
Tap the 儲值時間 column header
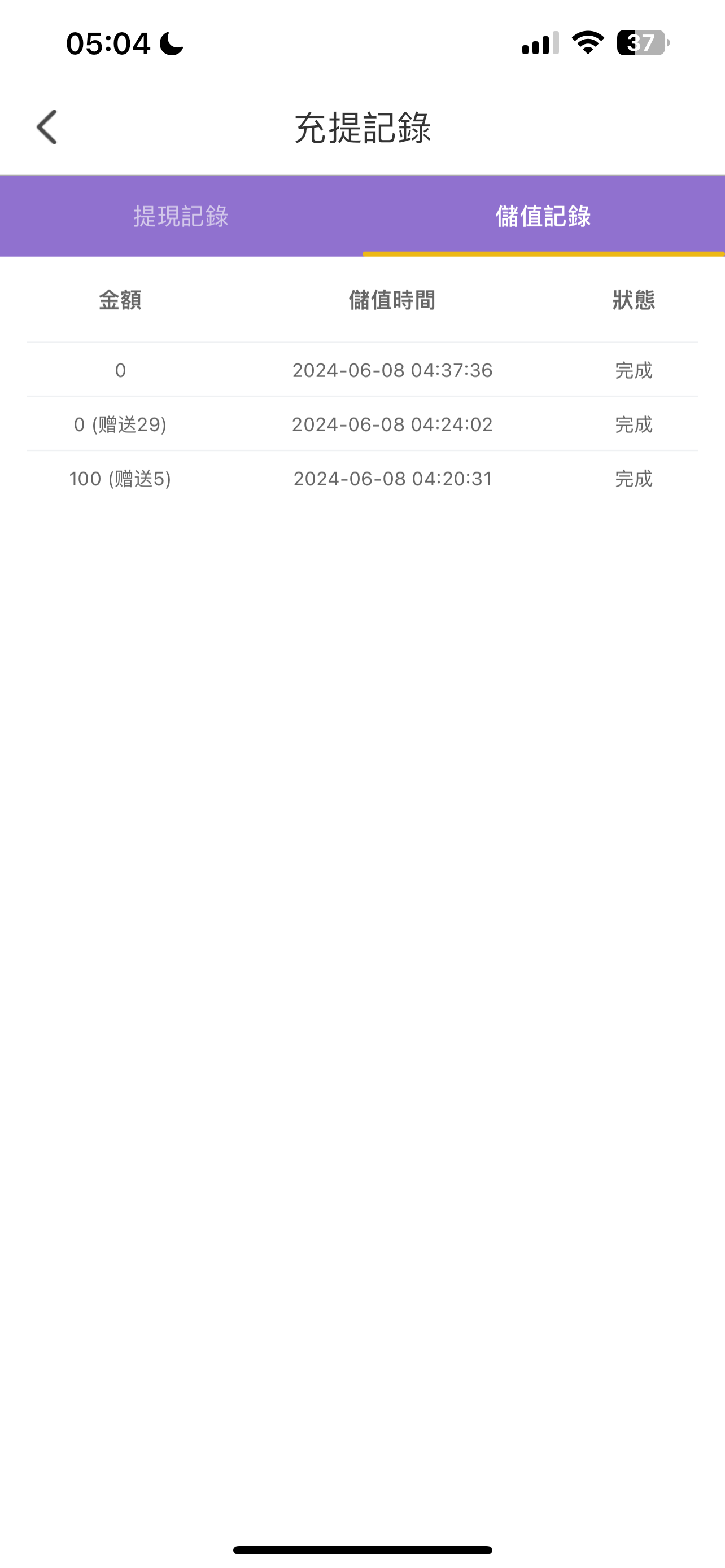(392, 301)
